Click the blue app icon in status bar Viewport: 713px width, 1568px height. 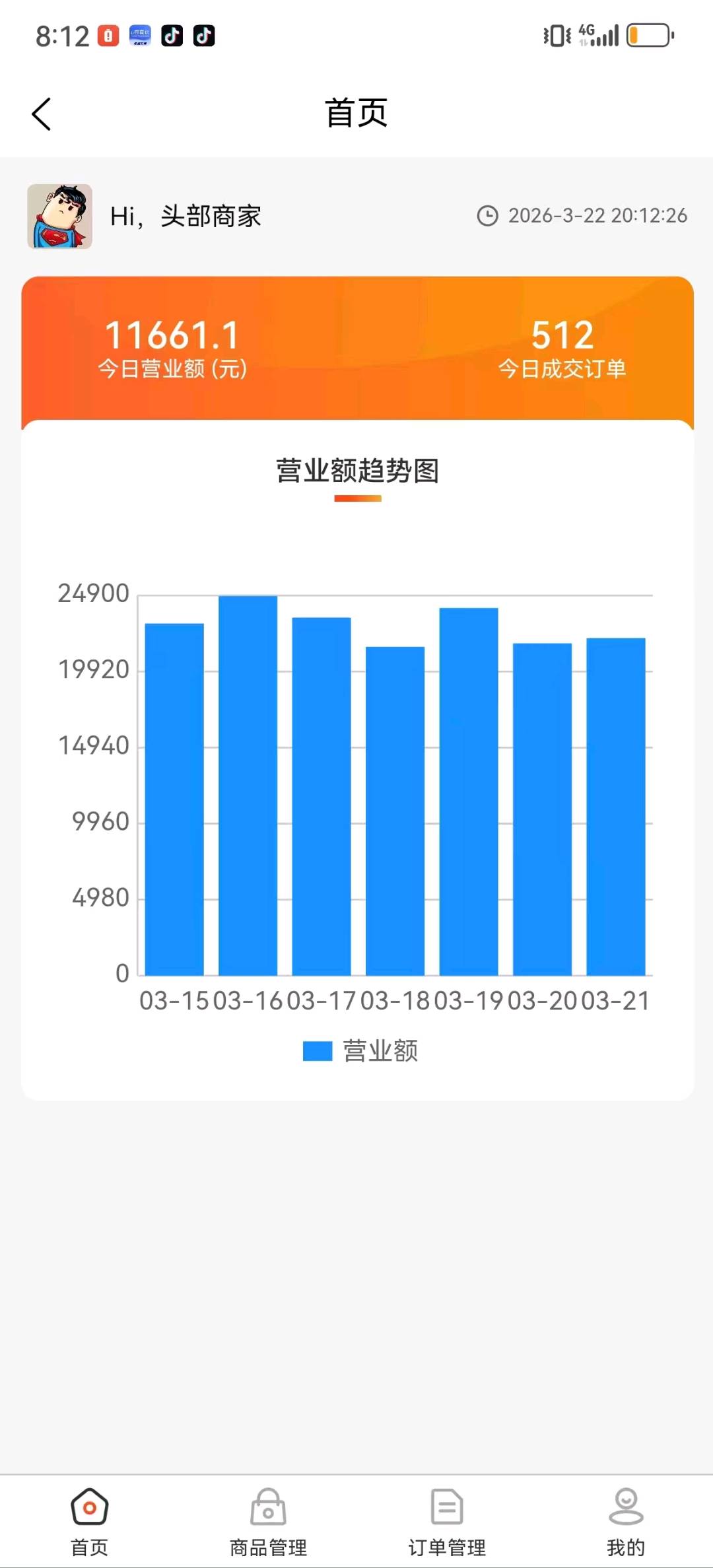click(x=140, y=34)
